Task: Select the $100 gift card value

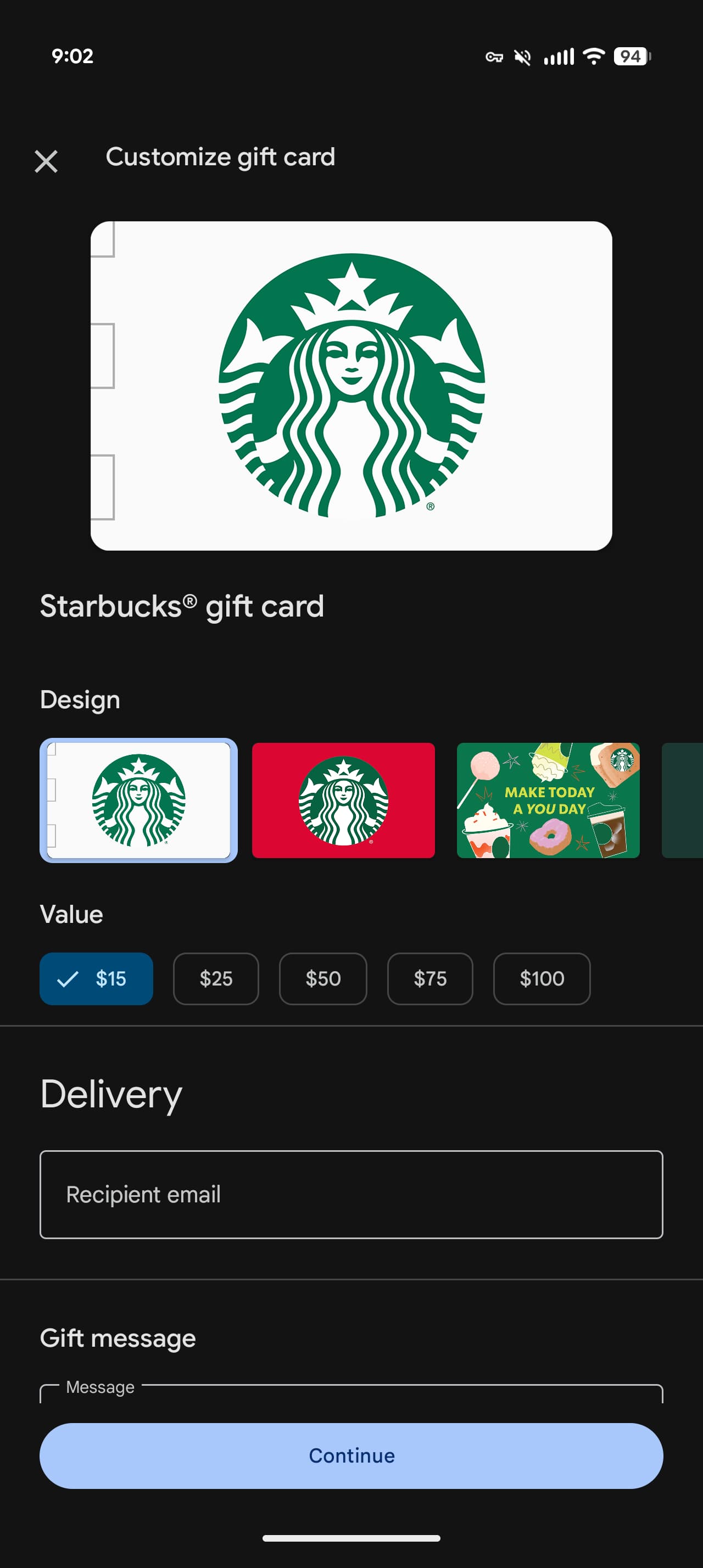Action: (x=541, y=979)
